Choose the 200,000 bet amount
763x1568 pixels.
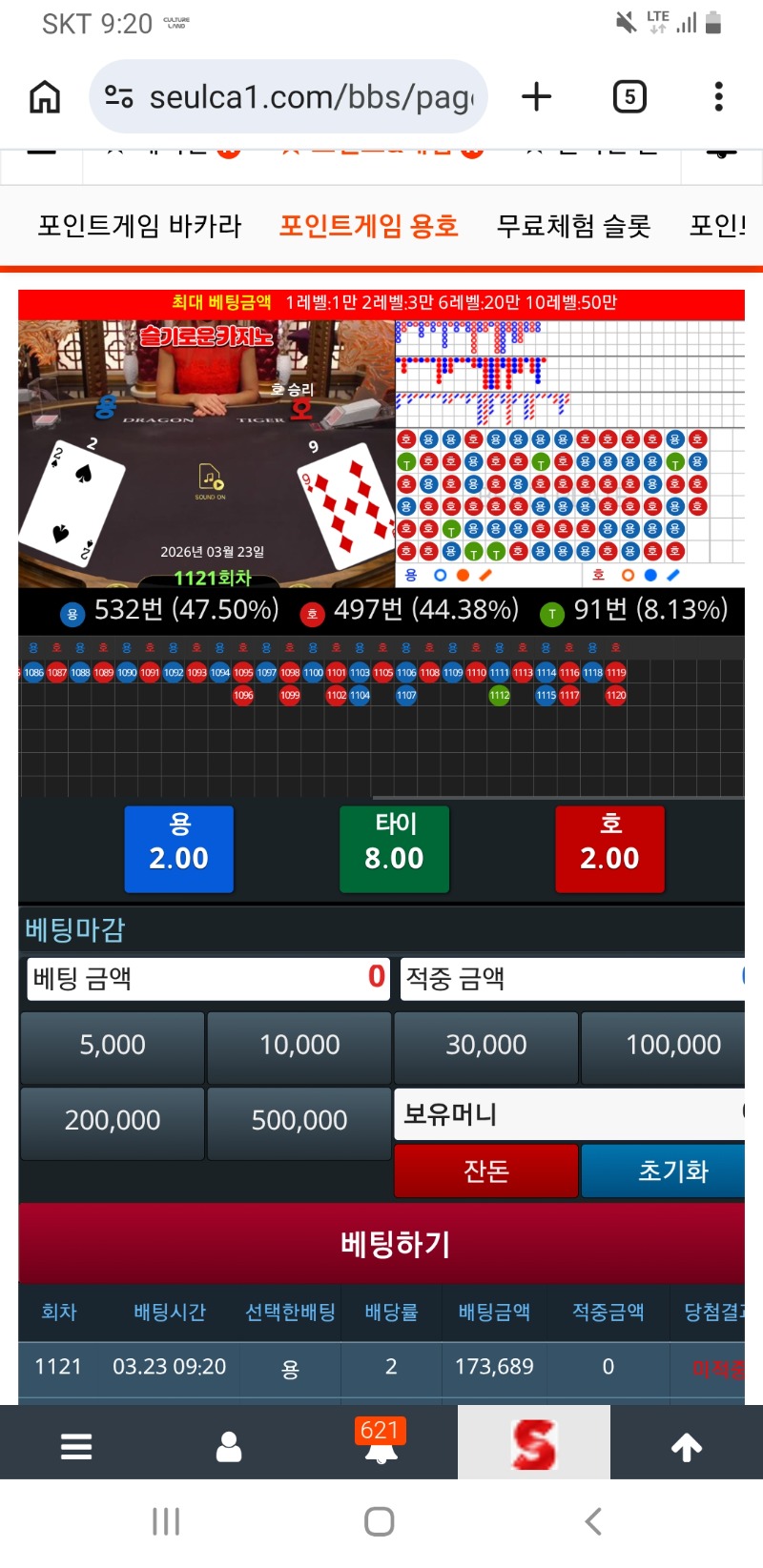click(x=113, y=1121)
